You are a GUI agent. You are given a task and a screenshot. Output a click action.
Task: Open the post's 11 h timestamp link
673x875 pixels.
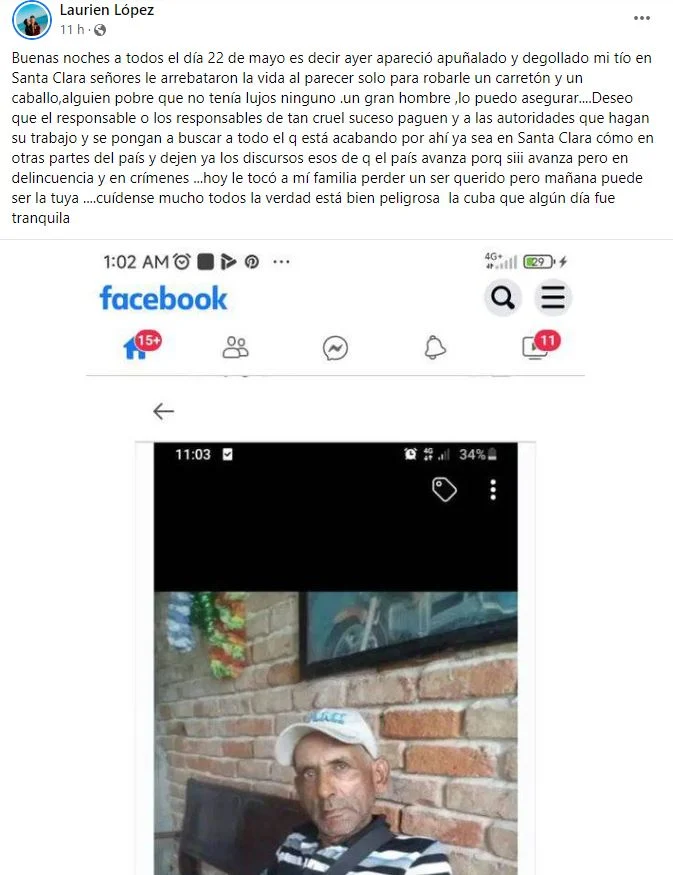[71, 30]
